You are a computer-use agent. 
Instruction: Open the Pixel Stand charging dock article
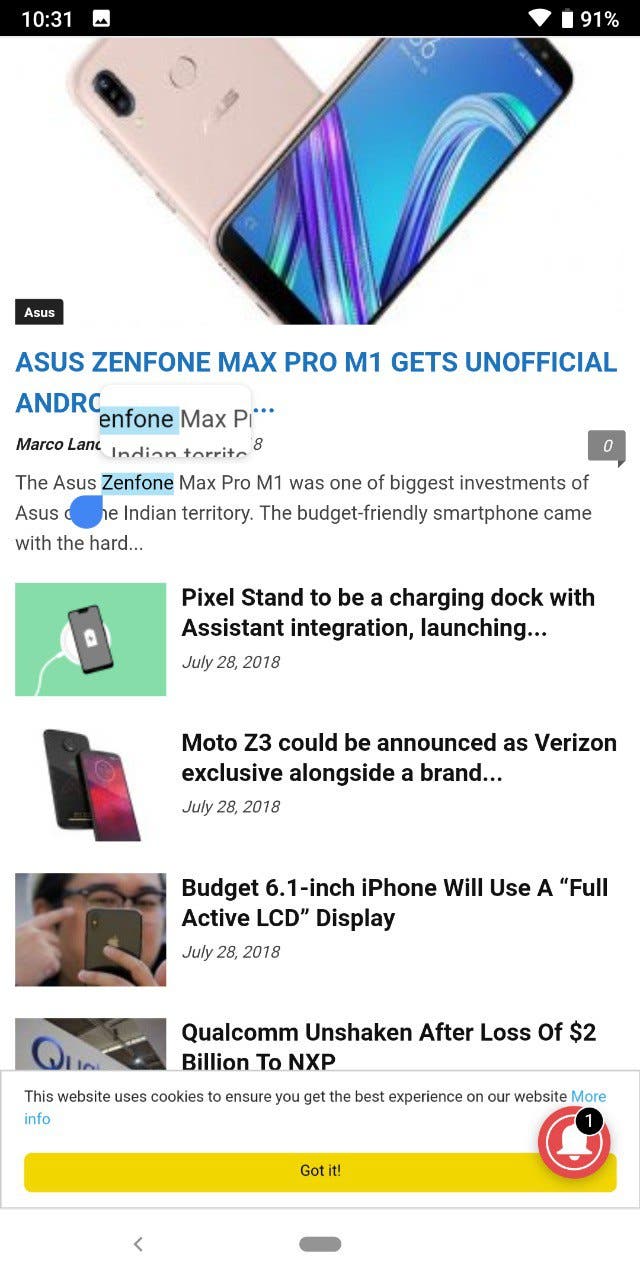(x=388, y=612)
